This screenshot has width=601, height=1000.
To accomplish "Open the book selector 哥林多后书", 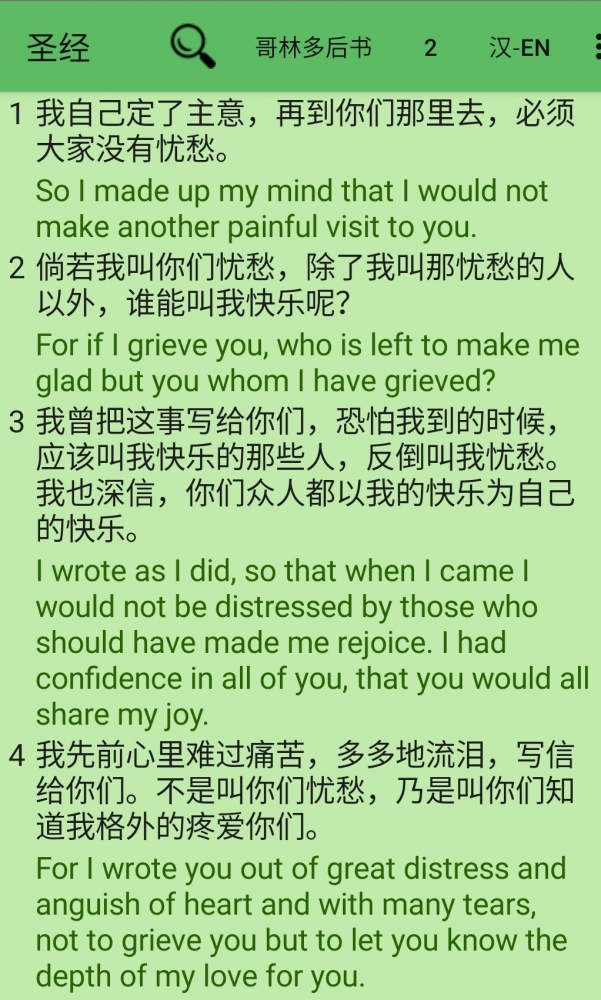I will point(314,47).
